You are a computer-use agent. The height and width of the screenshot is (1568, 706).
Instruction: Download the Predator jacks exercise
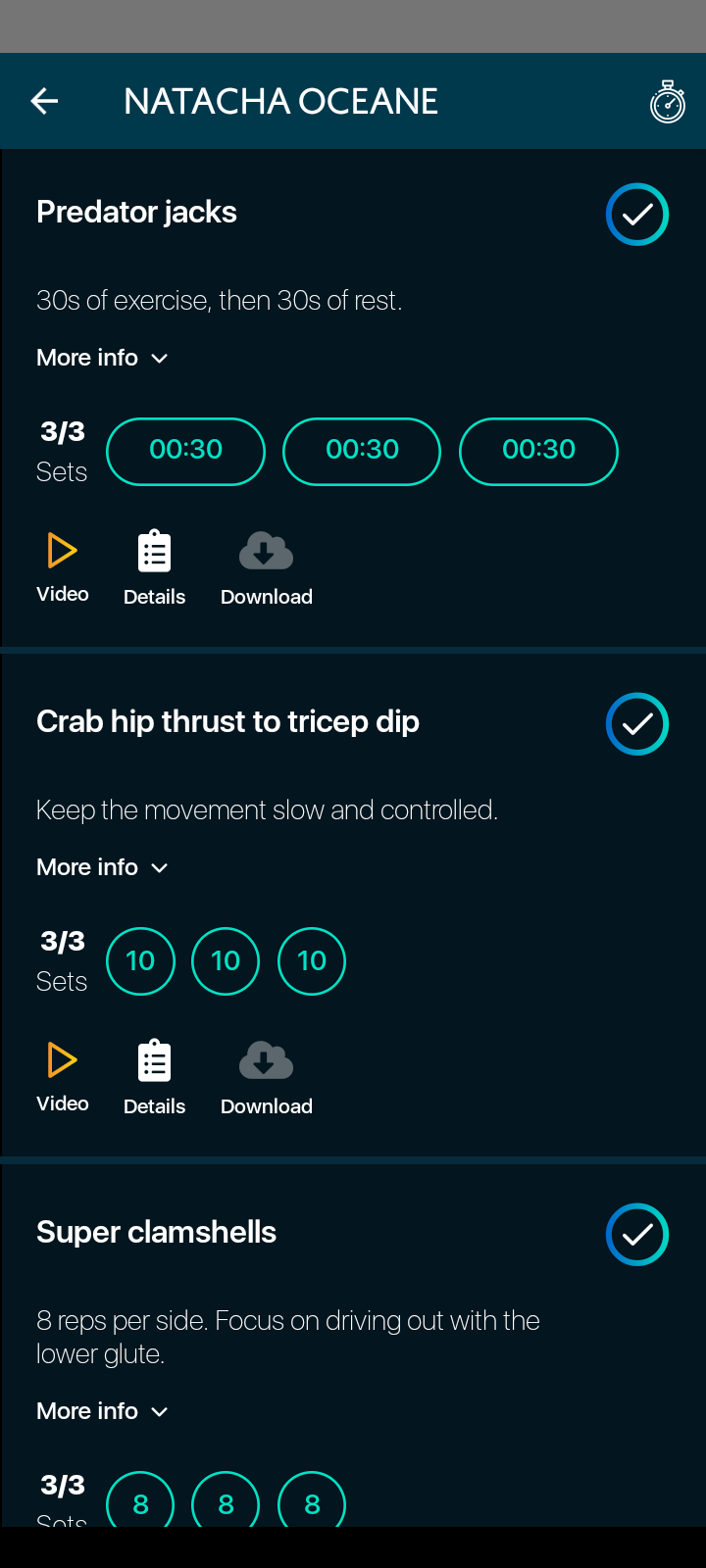[267, 568]
